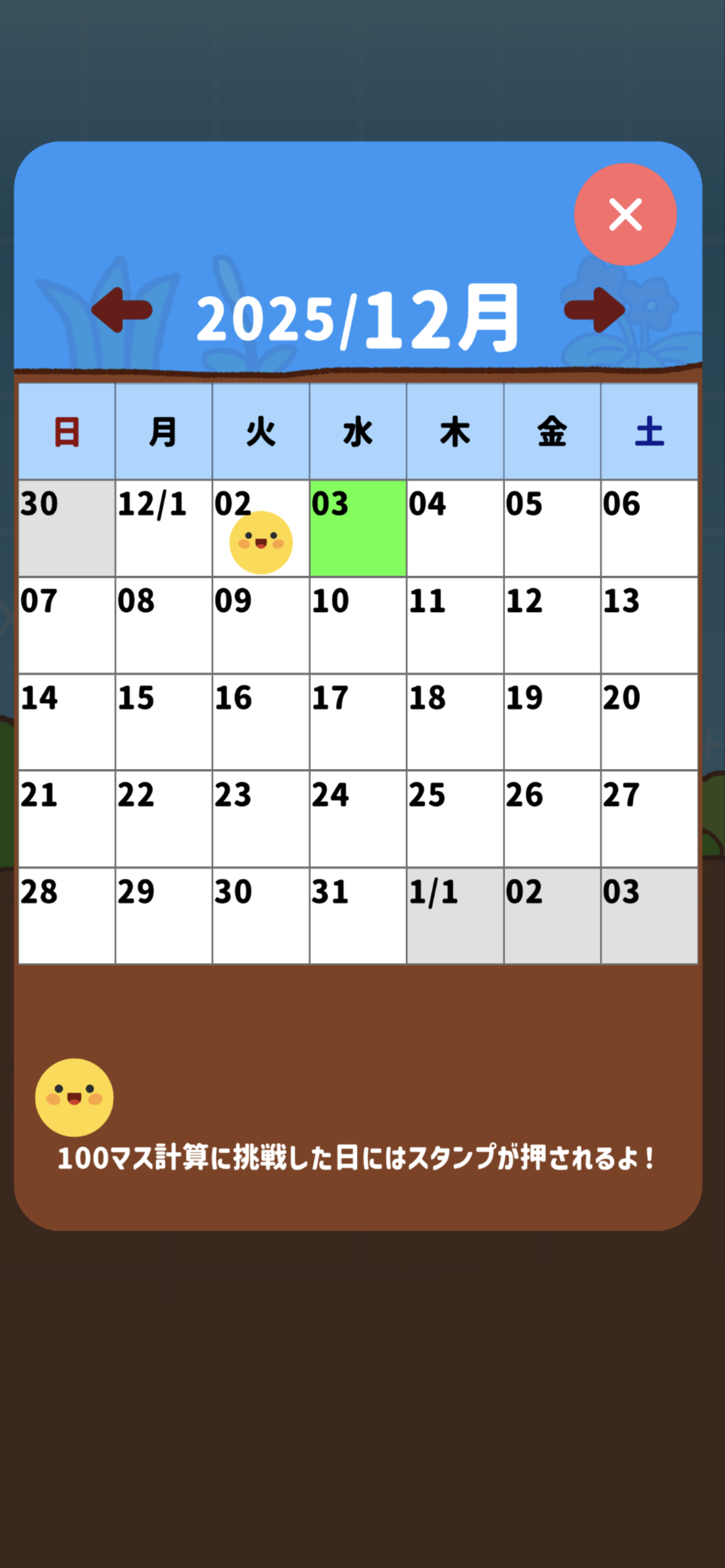Go to the previous month
Image resolution: width=725 pixels, height=1568 pixels.
pyautogui.click(x=122, y=310)
